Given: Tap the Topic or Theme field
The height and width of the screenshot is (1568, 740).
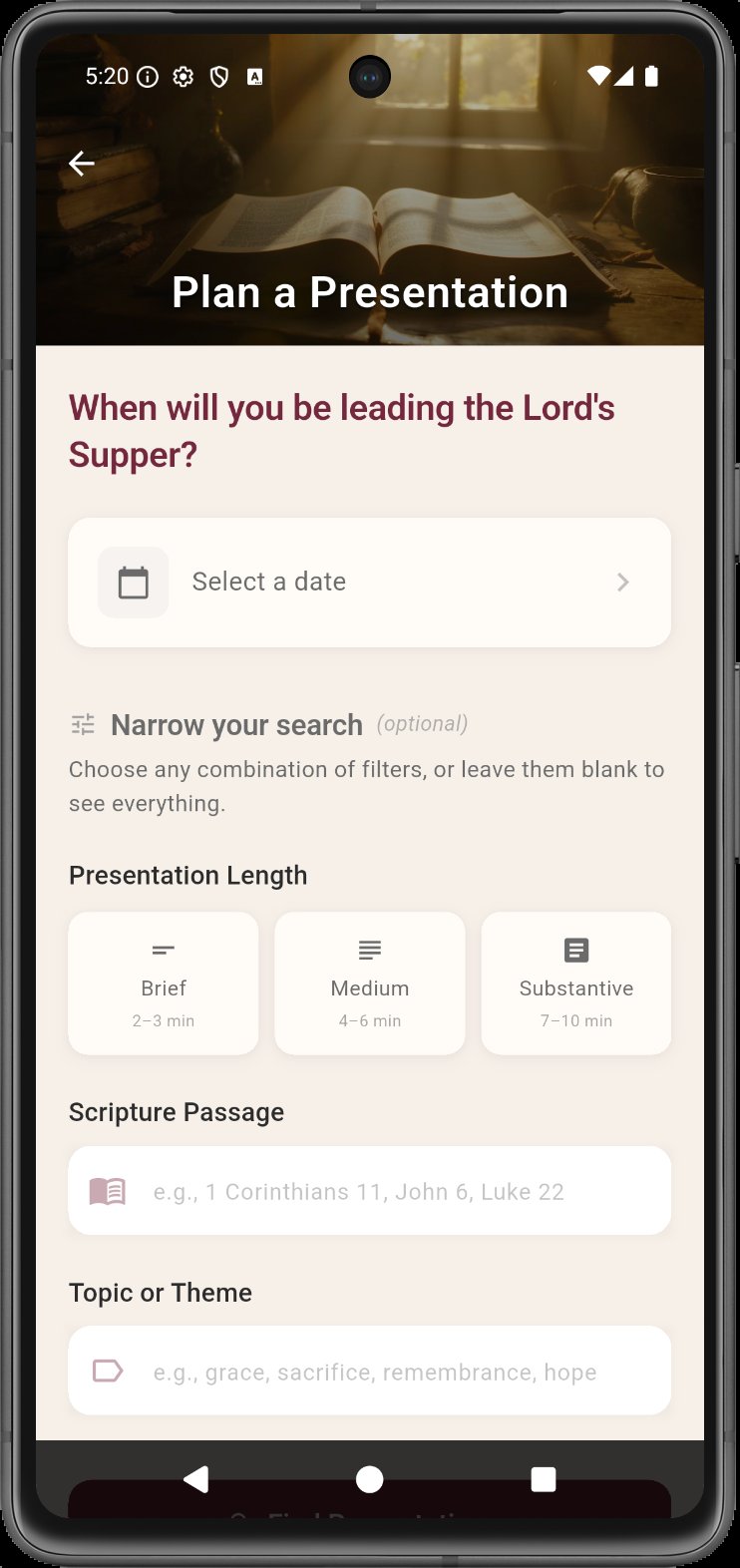Looking at the screenshot, I should 369,1372.
